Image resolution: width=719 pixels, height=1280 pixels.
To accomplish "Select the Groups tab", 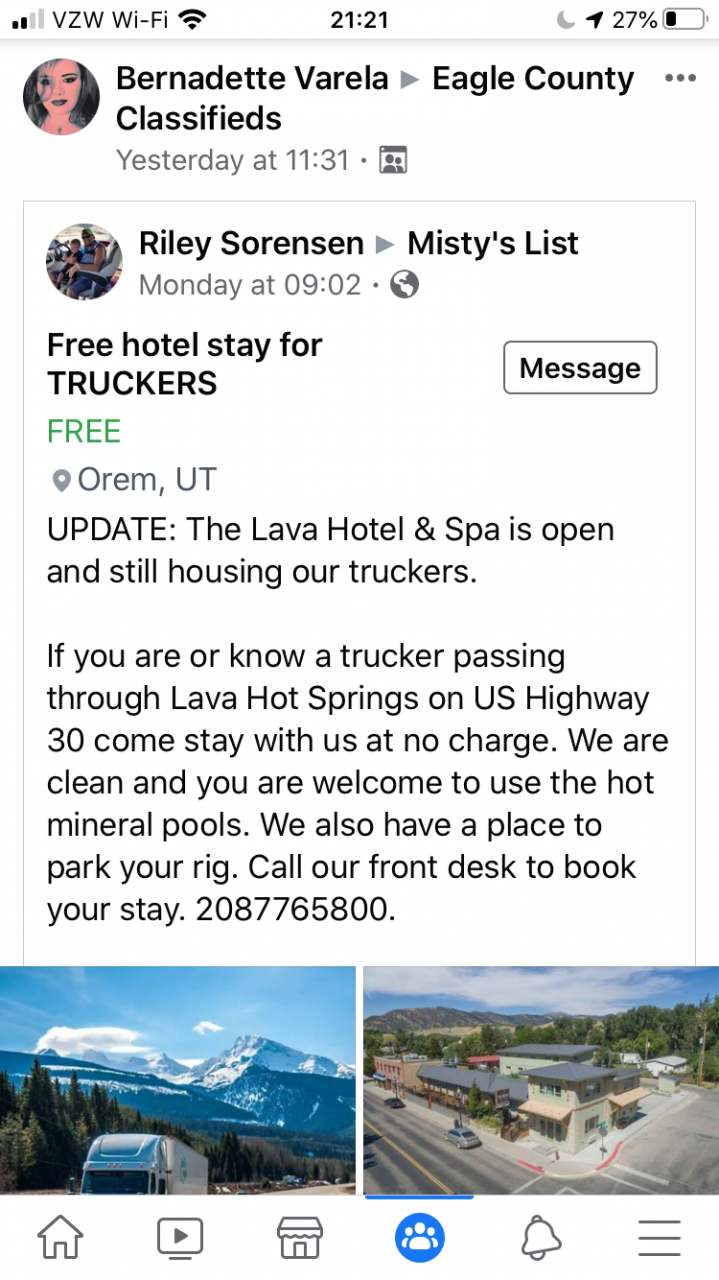I will [420, 1238].
